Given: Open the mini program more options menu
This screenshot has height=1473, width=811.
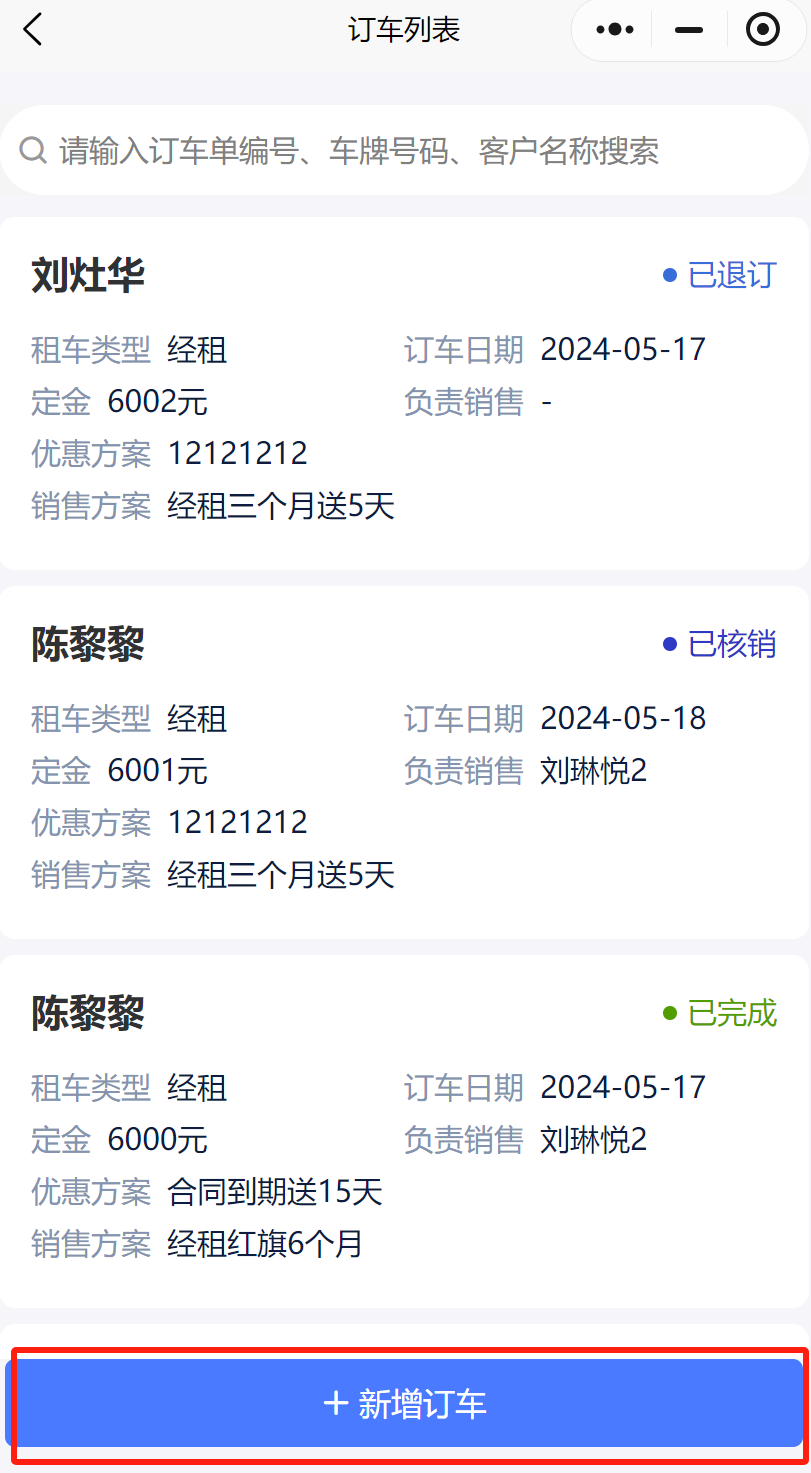Looking at the screenshot, I should click(x=614, y=30).
